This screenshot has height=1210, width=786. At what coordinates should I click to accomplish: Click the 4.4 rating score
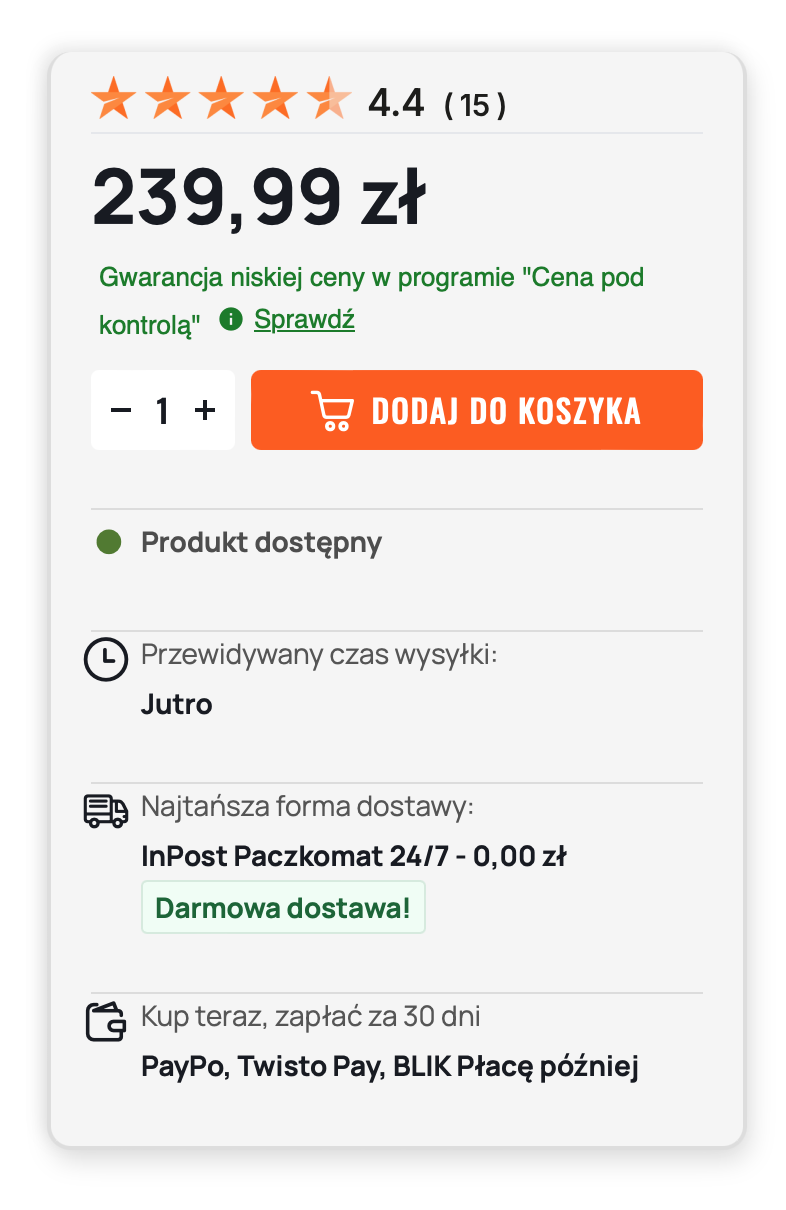click(x=395, y=103)
